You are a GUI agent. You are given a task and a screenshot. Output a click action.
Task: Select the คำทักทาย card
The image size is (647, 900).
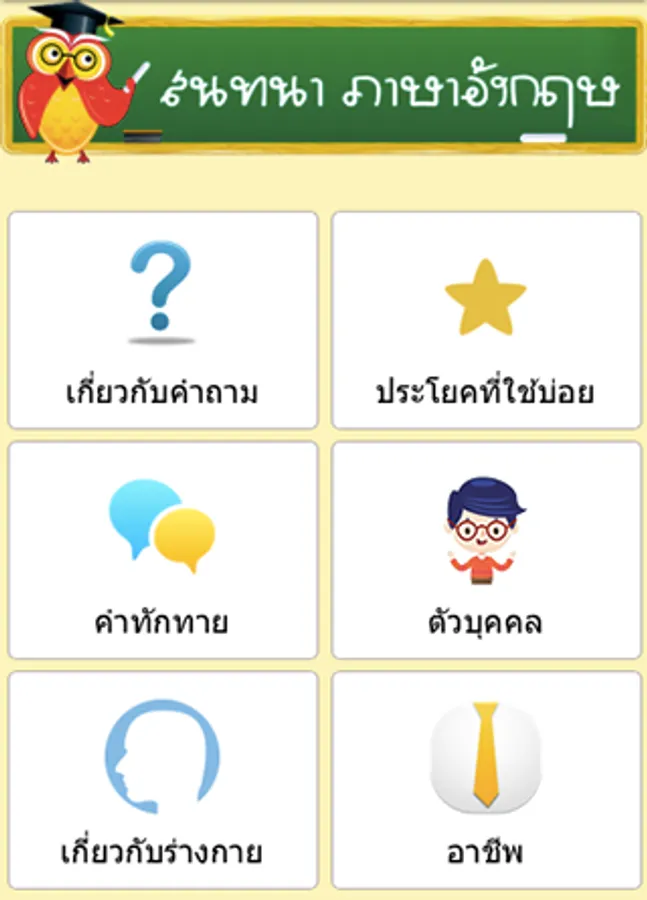coord(163,550)
